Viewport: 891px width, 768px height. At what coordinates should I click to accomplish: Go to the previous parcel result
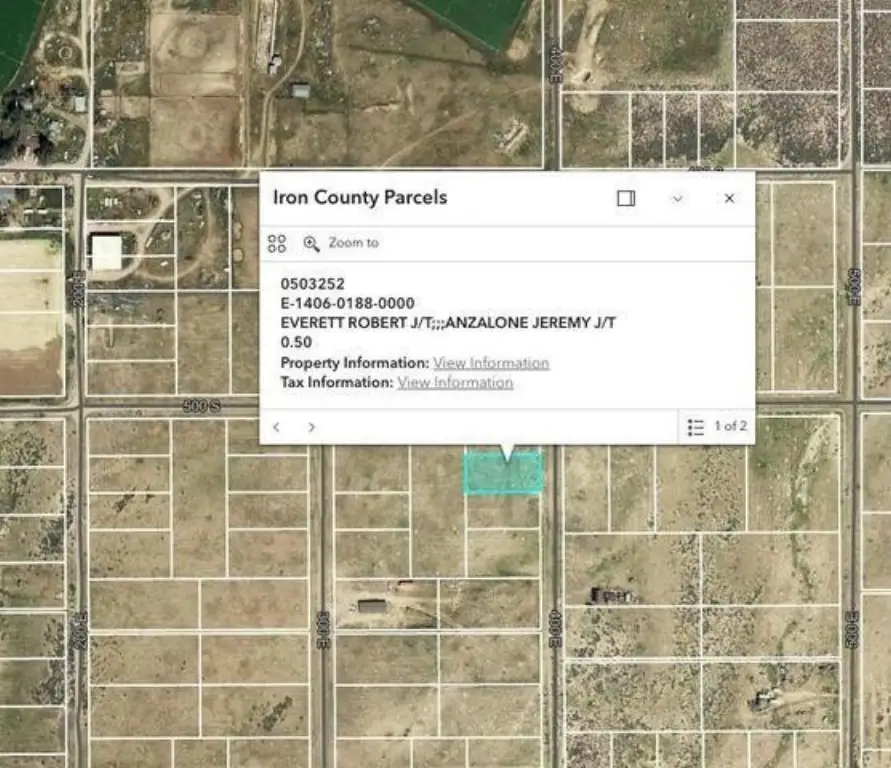click(x=277, y=427)
